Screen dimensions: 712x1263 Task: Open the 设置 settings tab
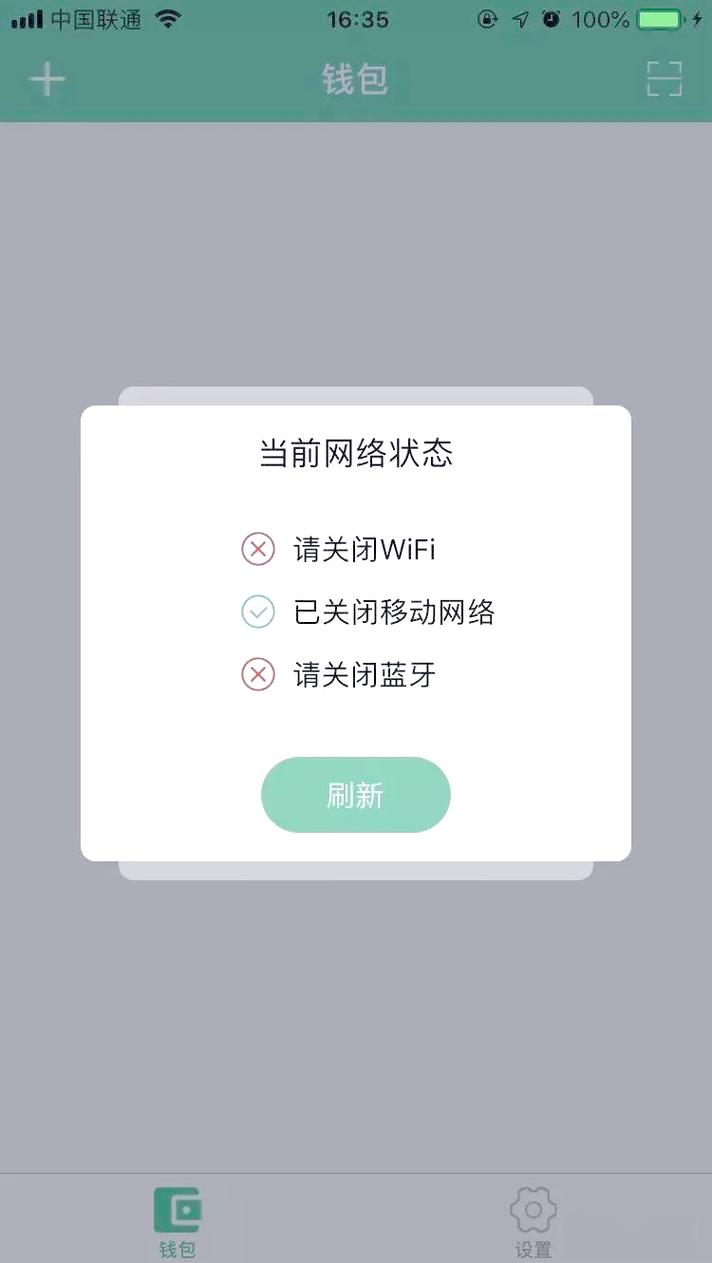coord(533,1221)
